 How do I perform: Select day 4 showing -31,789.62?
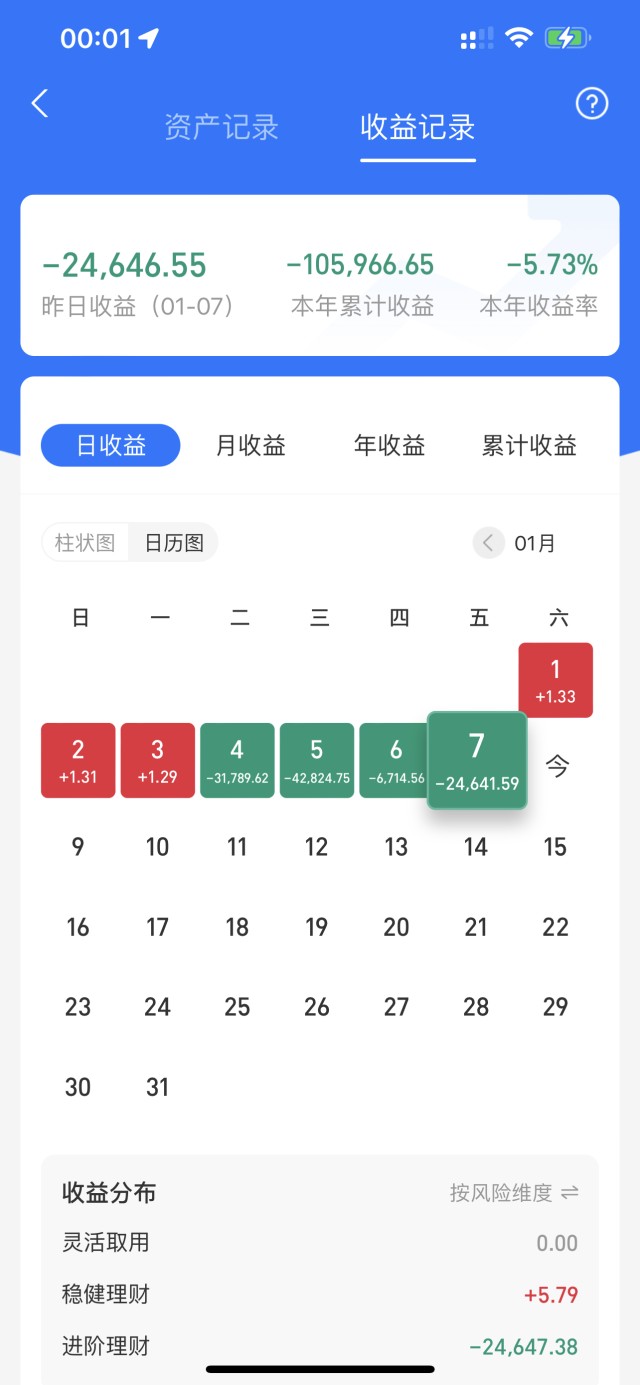point(237,760)
